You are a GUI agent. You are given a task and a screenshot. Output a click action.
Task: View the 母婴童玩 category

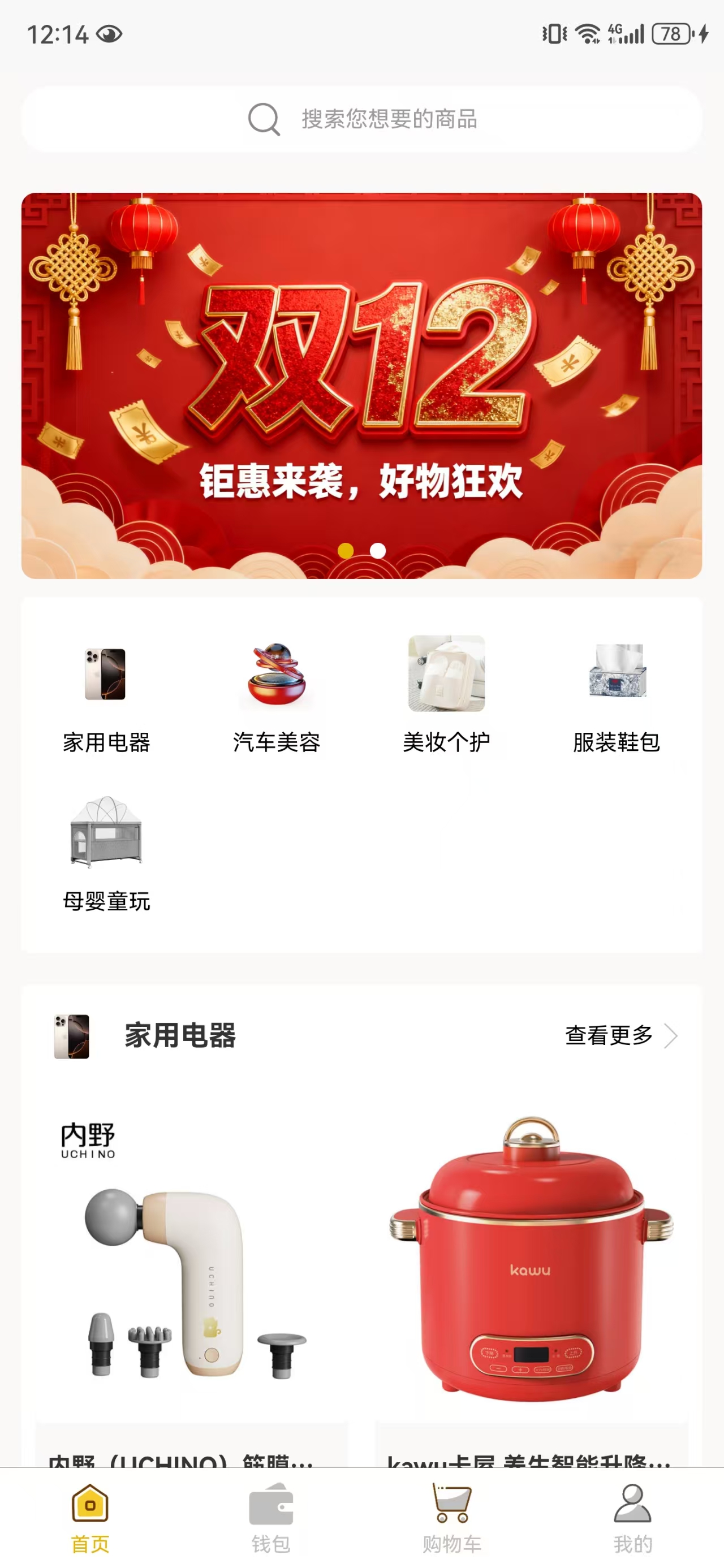pos(106,853)
